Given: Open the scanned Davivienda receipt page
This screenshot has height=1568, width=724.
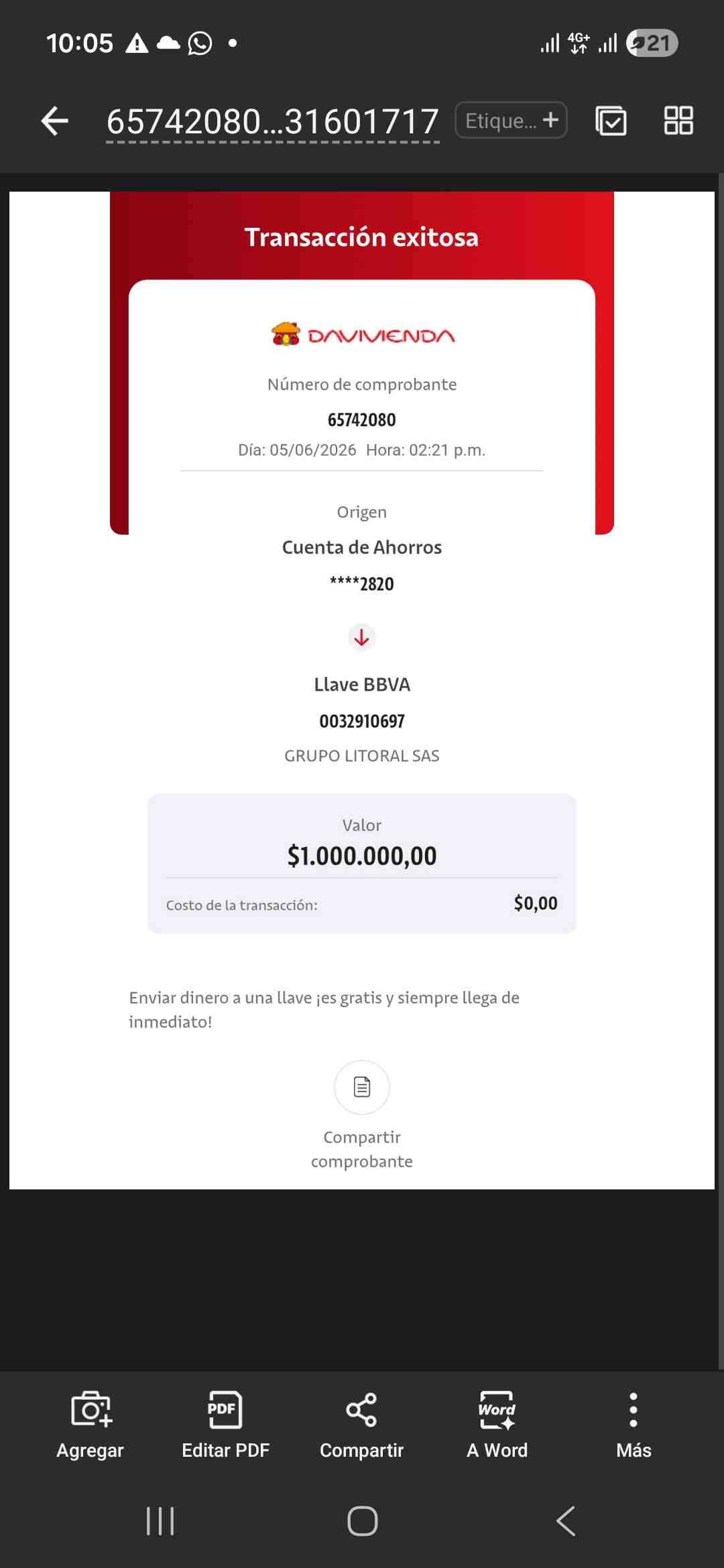Looking at the screenshot, I should click(x=362, y=690).
